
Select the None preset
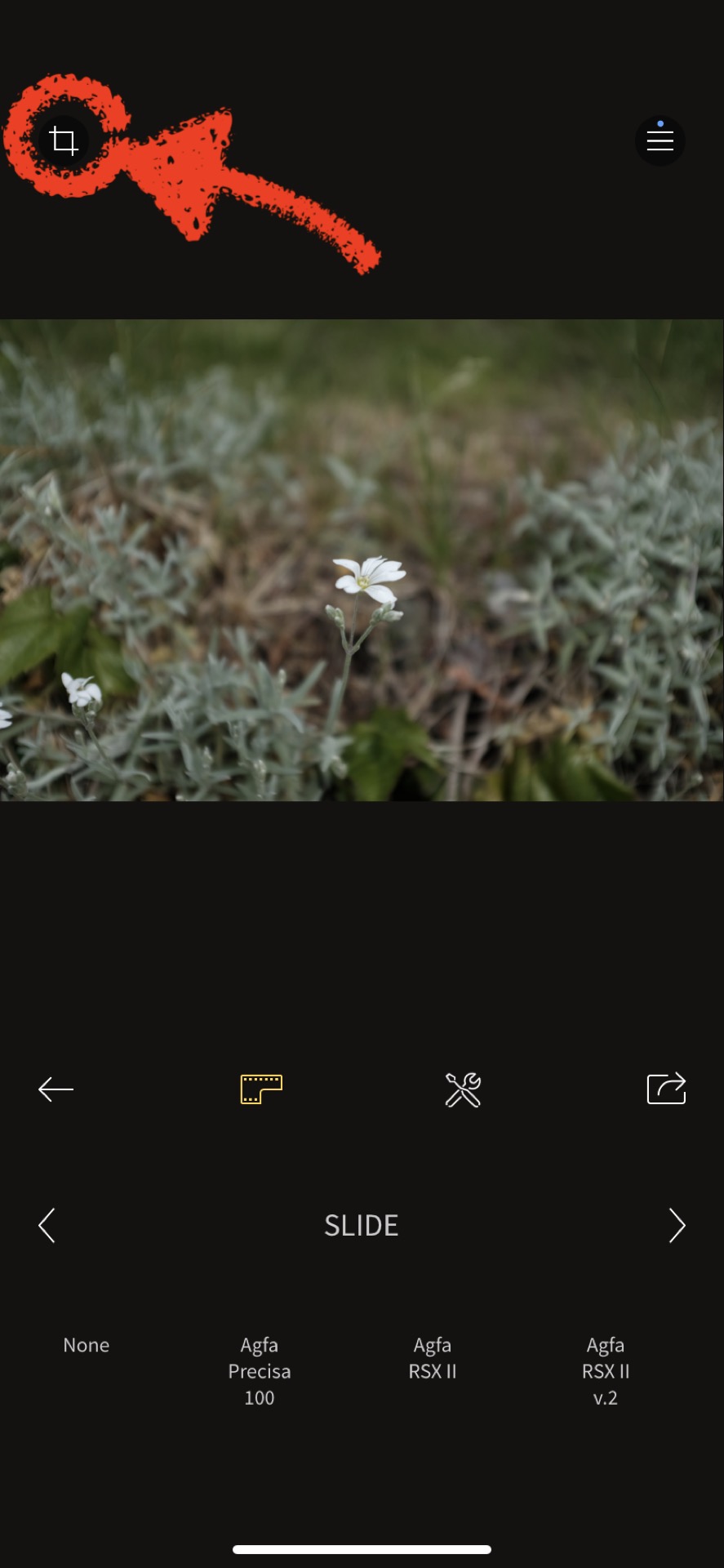tap(87, 1345)
